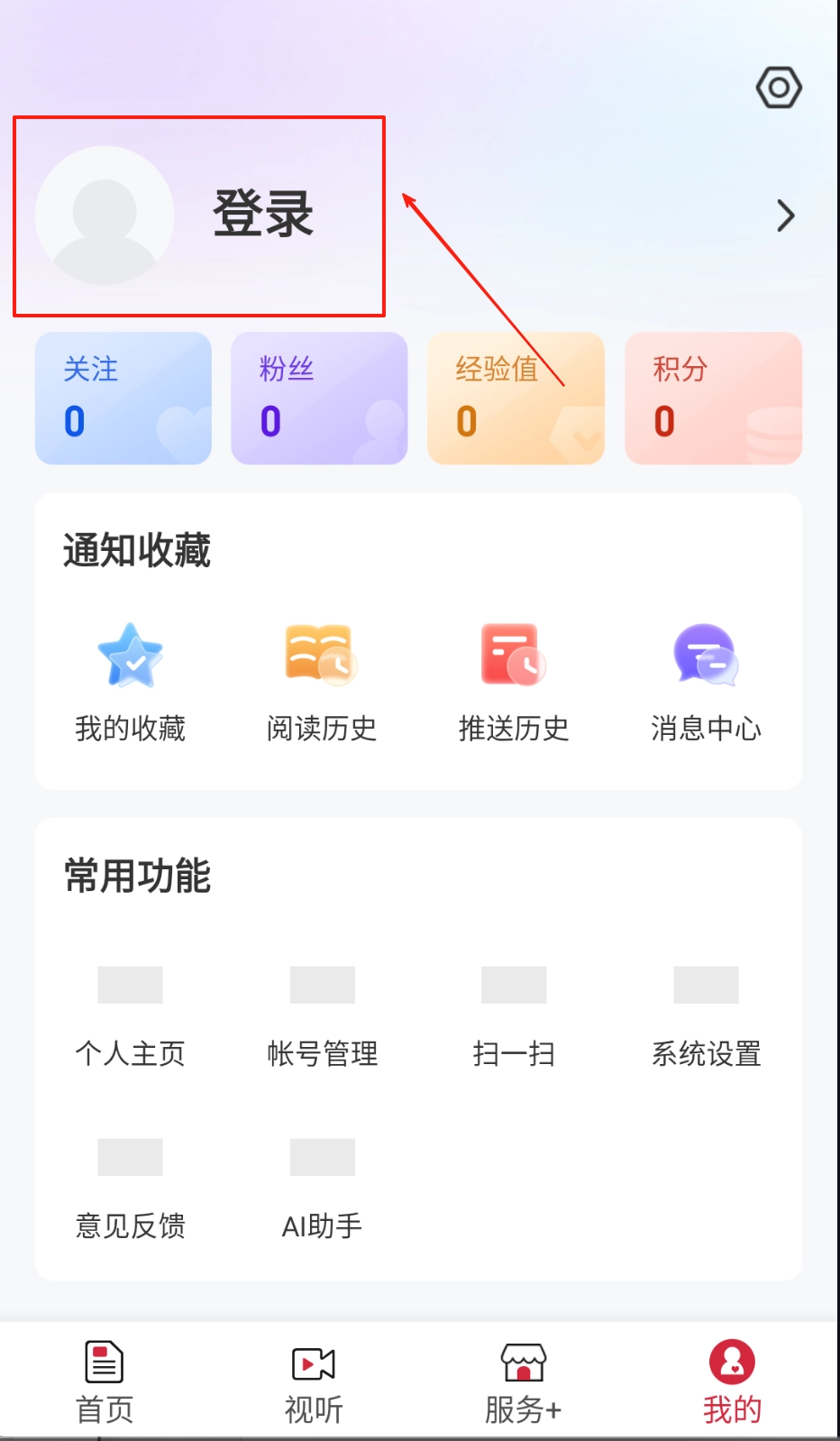Launch the AI助手 assistant
The image size is (840, 1441).
(x=322, y=1187)
